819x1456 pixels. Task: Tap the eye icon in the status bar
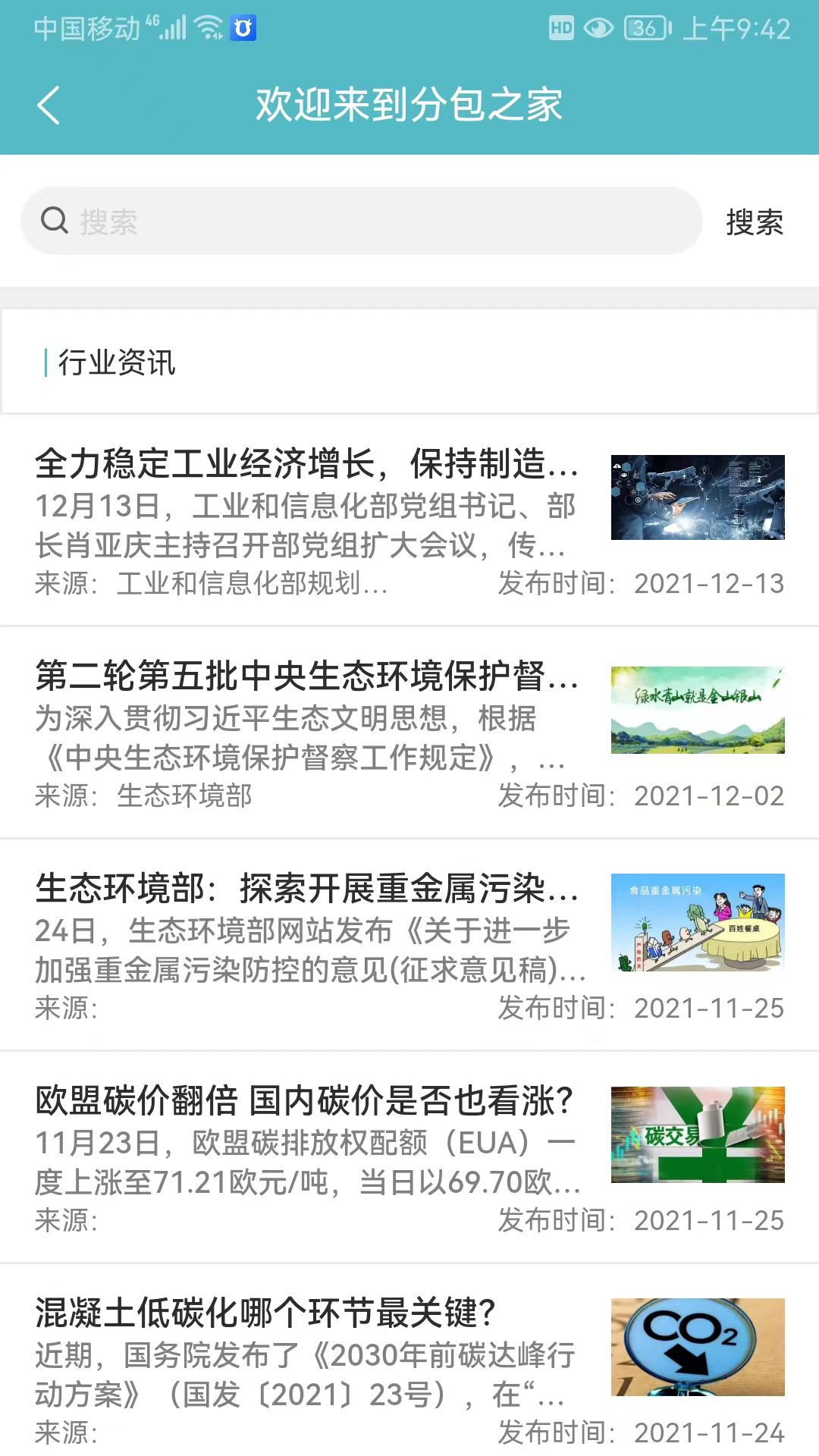coord(598,29)
